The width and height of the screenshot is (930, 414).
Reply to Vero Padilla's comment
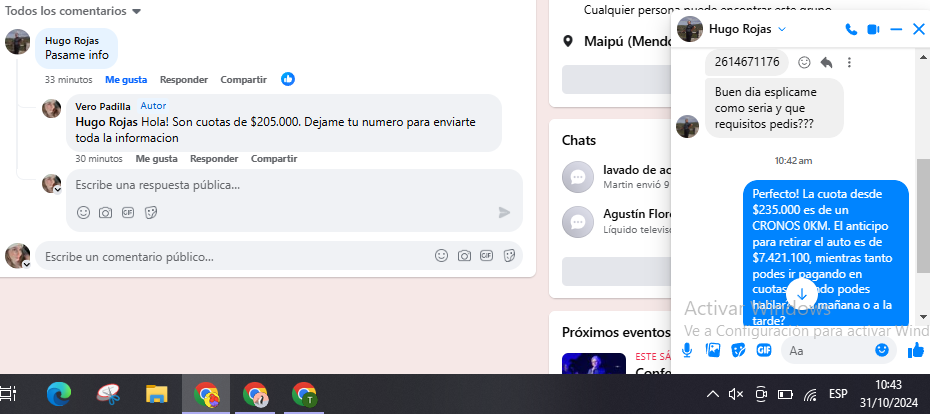click(214, 158)
